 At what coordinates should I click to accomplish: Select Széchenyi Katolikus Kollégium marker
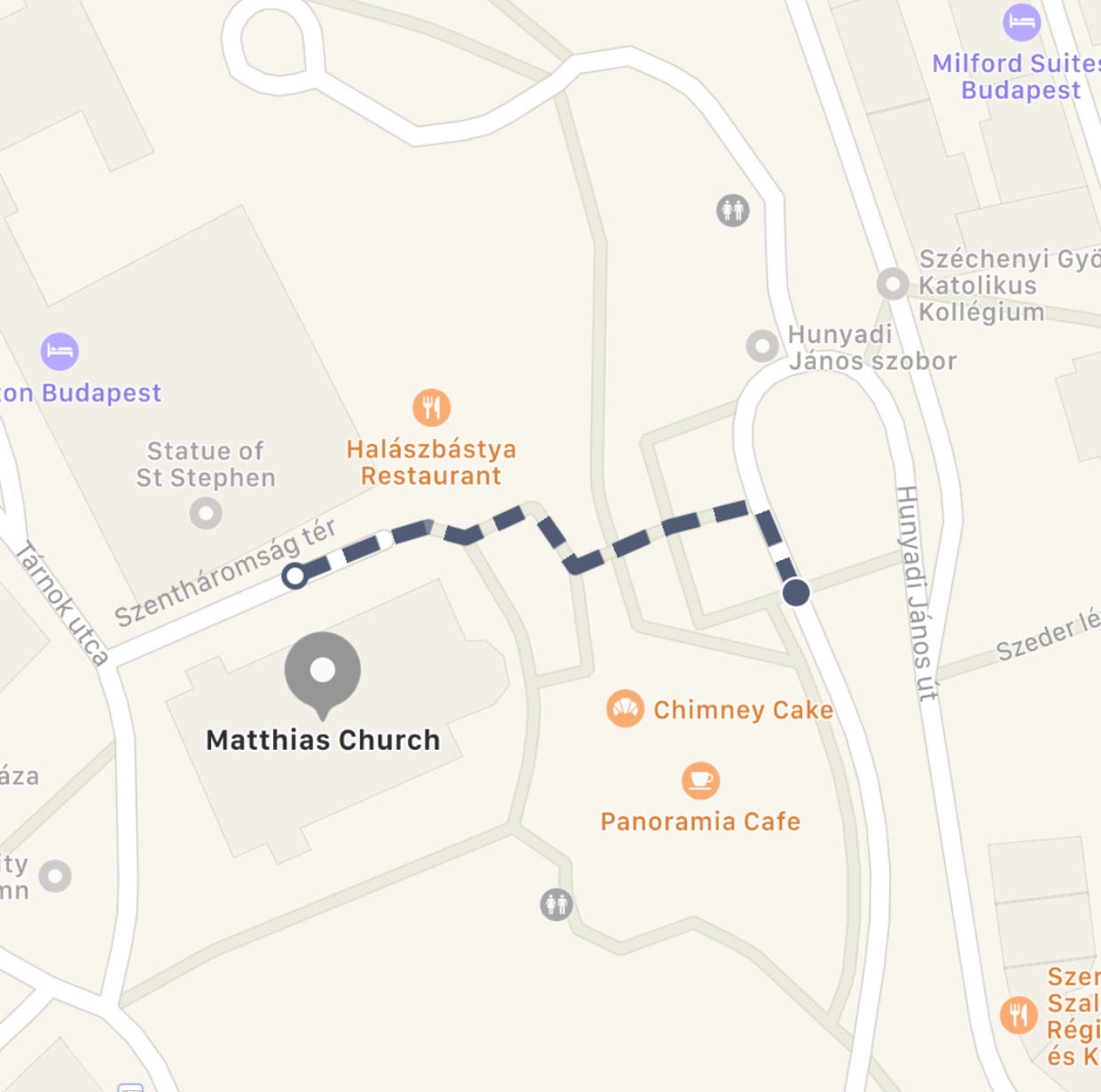click(893, 284)
